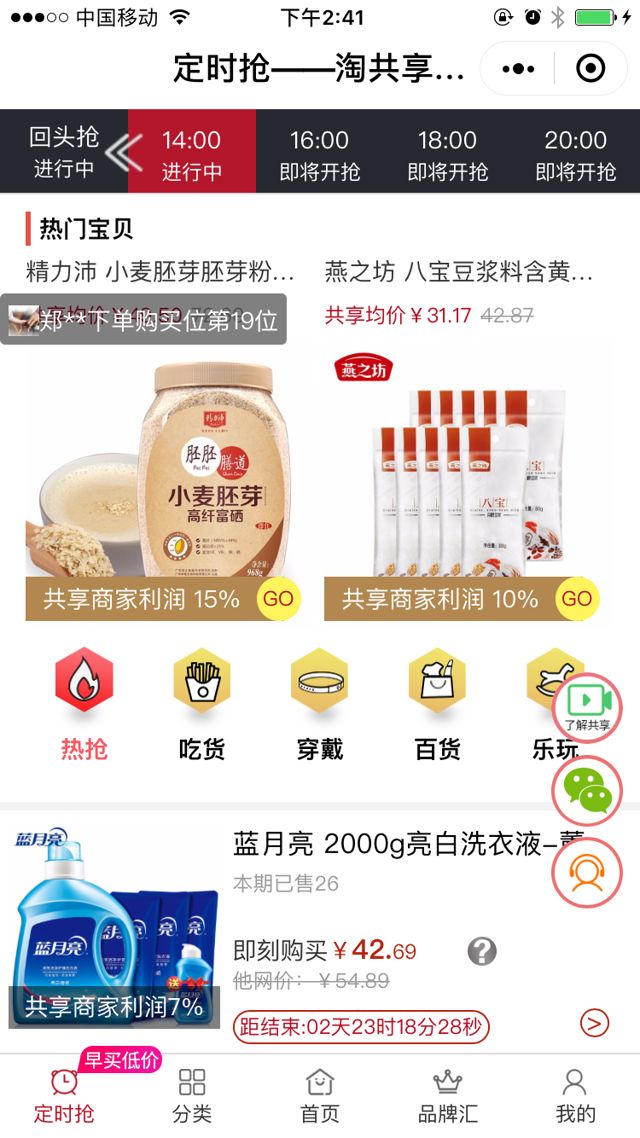Open the WeChat floating button
This screenshot has width=640, height=1138.
(x=587, y=790)
